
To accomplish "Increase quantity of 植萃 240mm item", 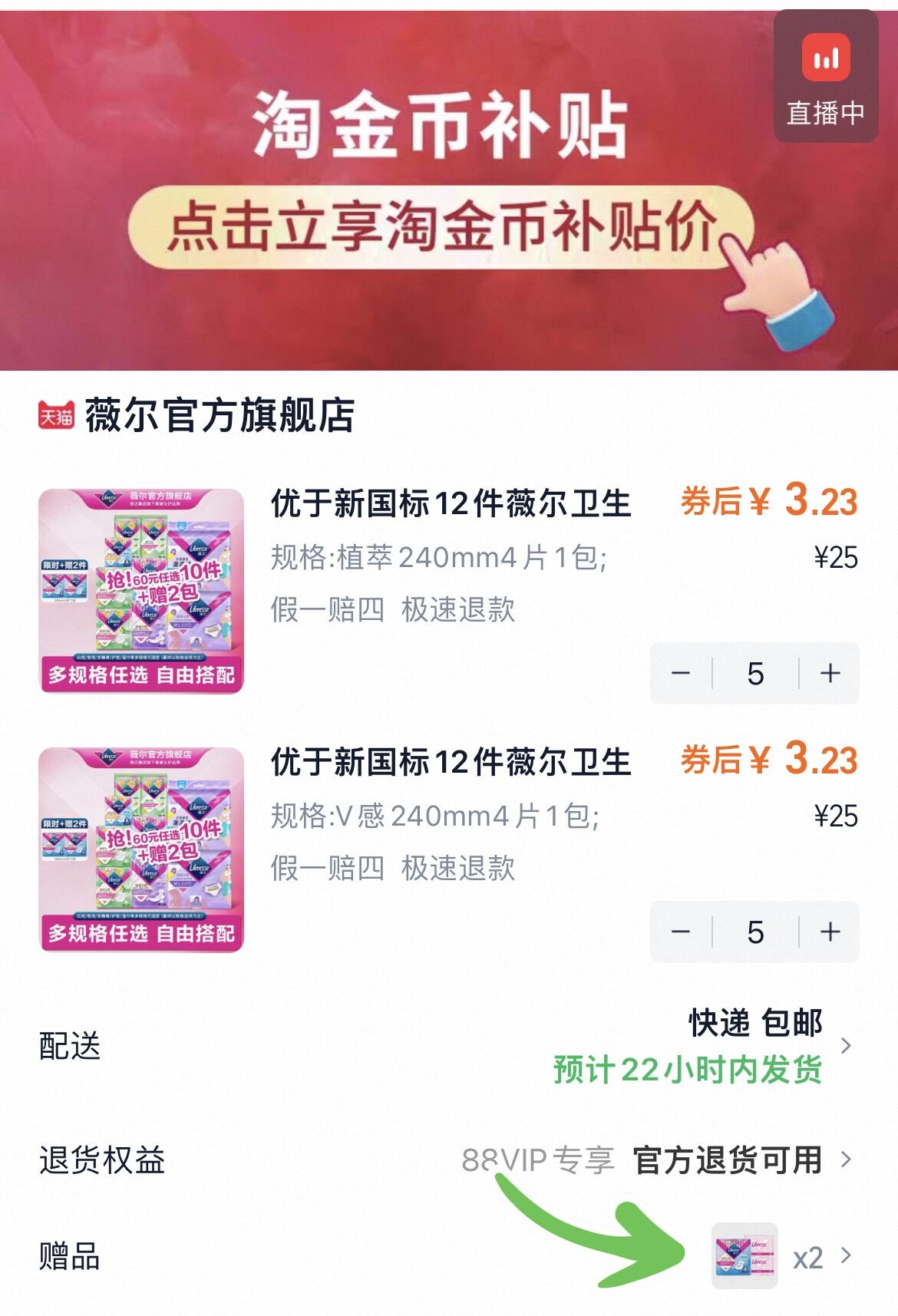I will [x=830, y=674].
